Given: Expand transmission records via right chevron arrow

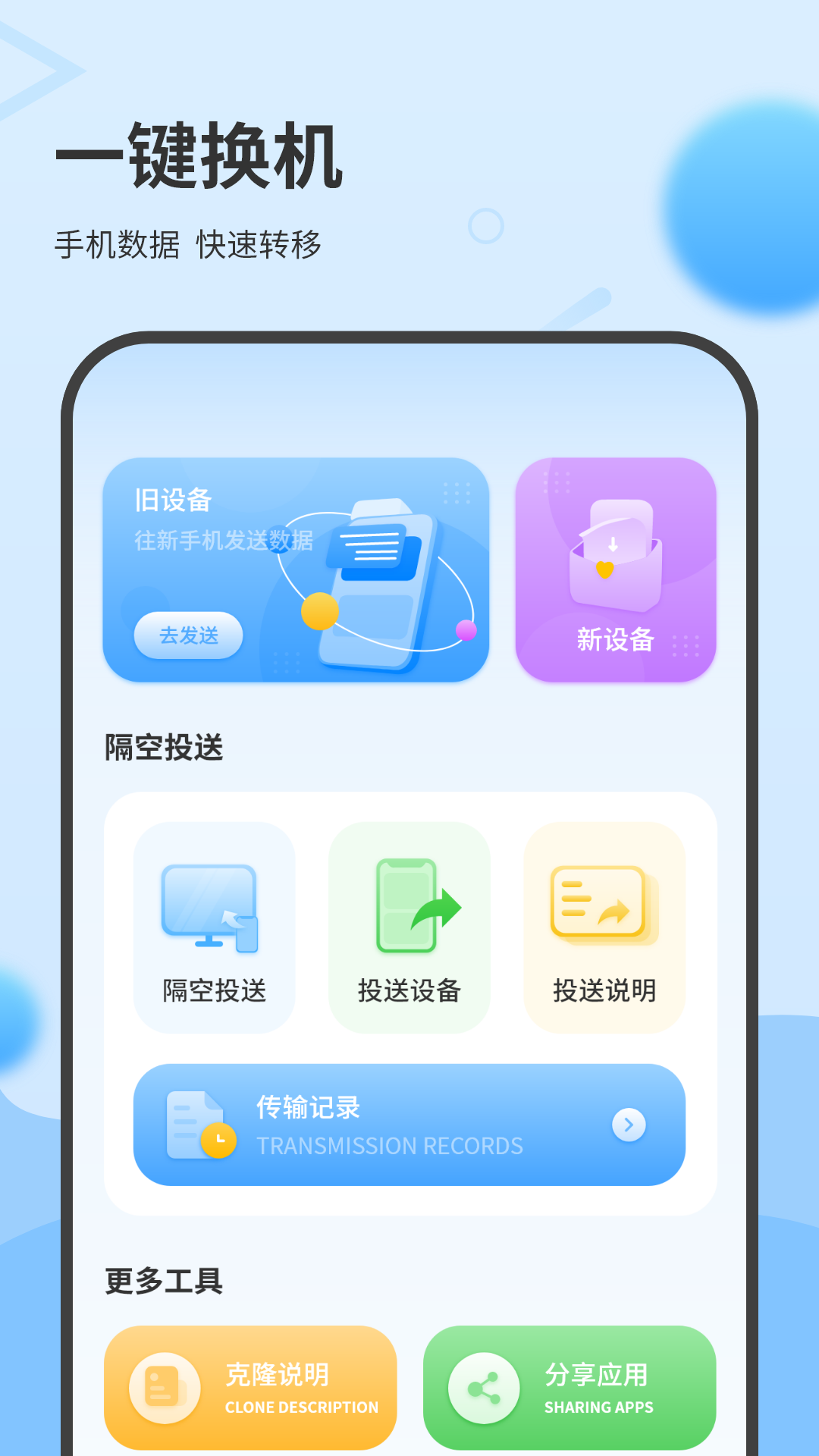Looking at the screenshot, I should click(628, 1125).
